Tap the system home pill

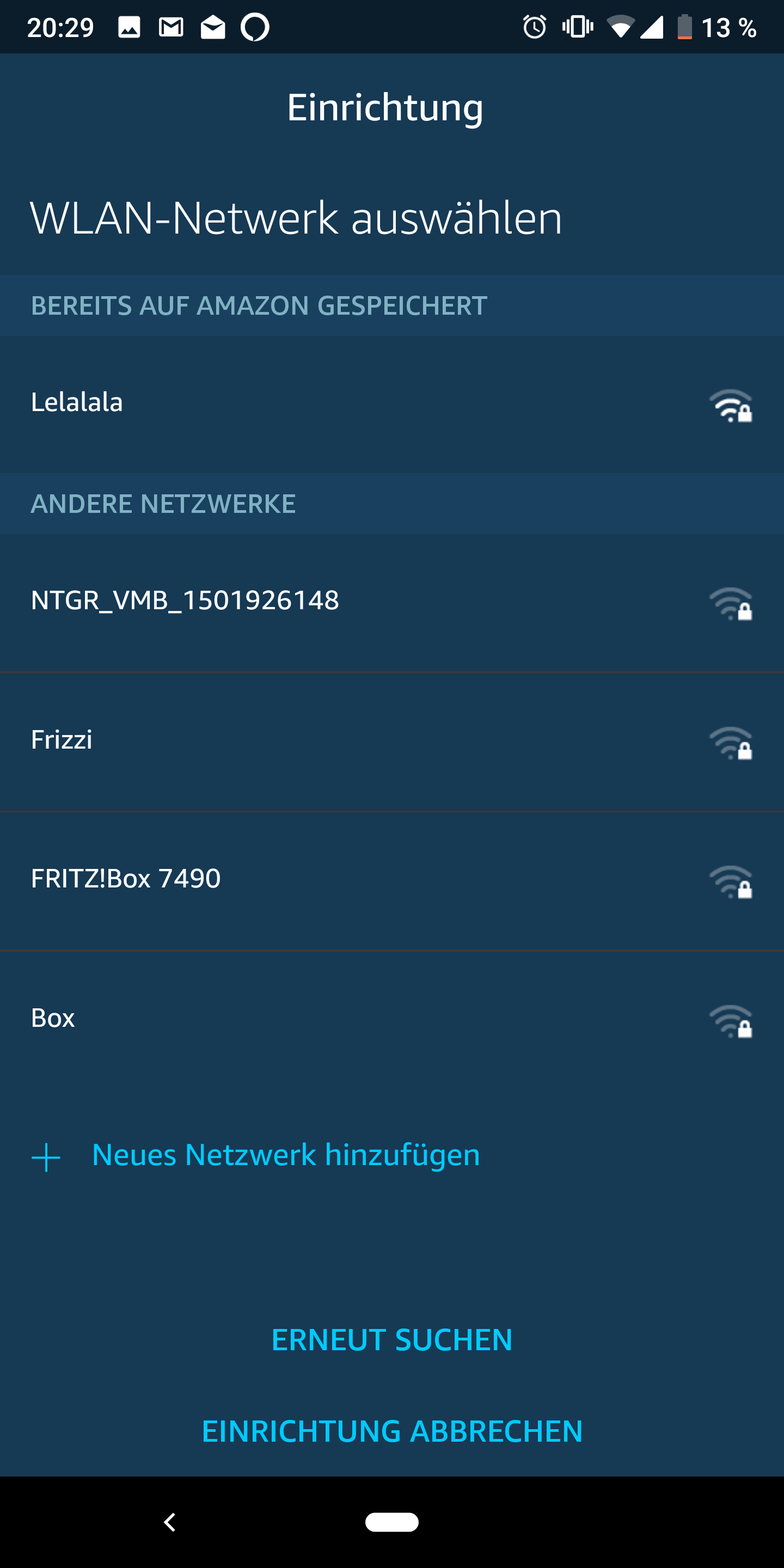tap(392, 1522)
